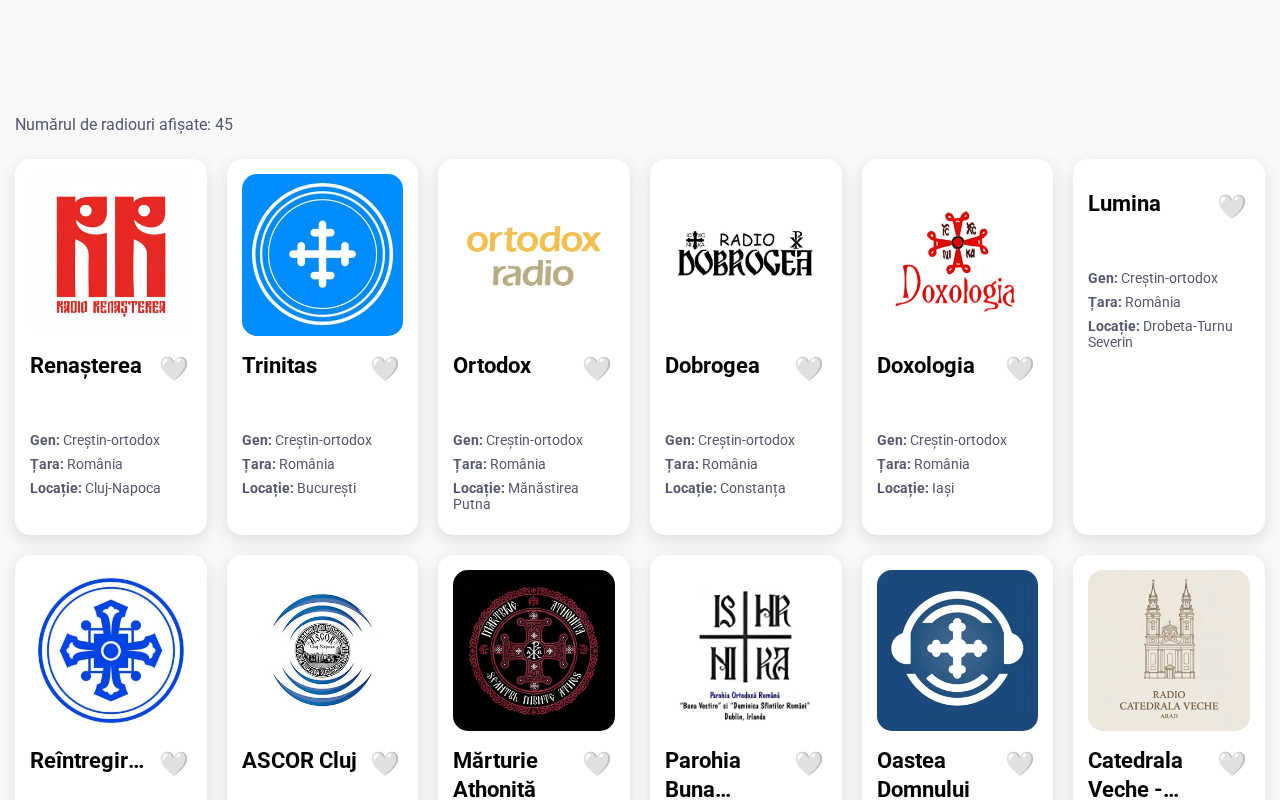
Task: Open the Doxologia radio station
Action: [957, 347]
